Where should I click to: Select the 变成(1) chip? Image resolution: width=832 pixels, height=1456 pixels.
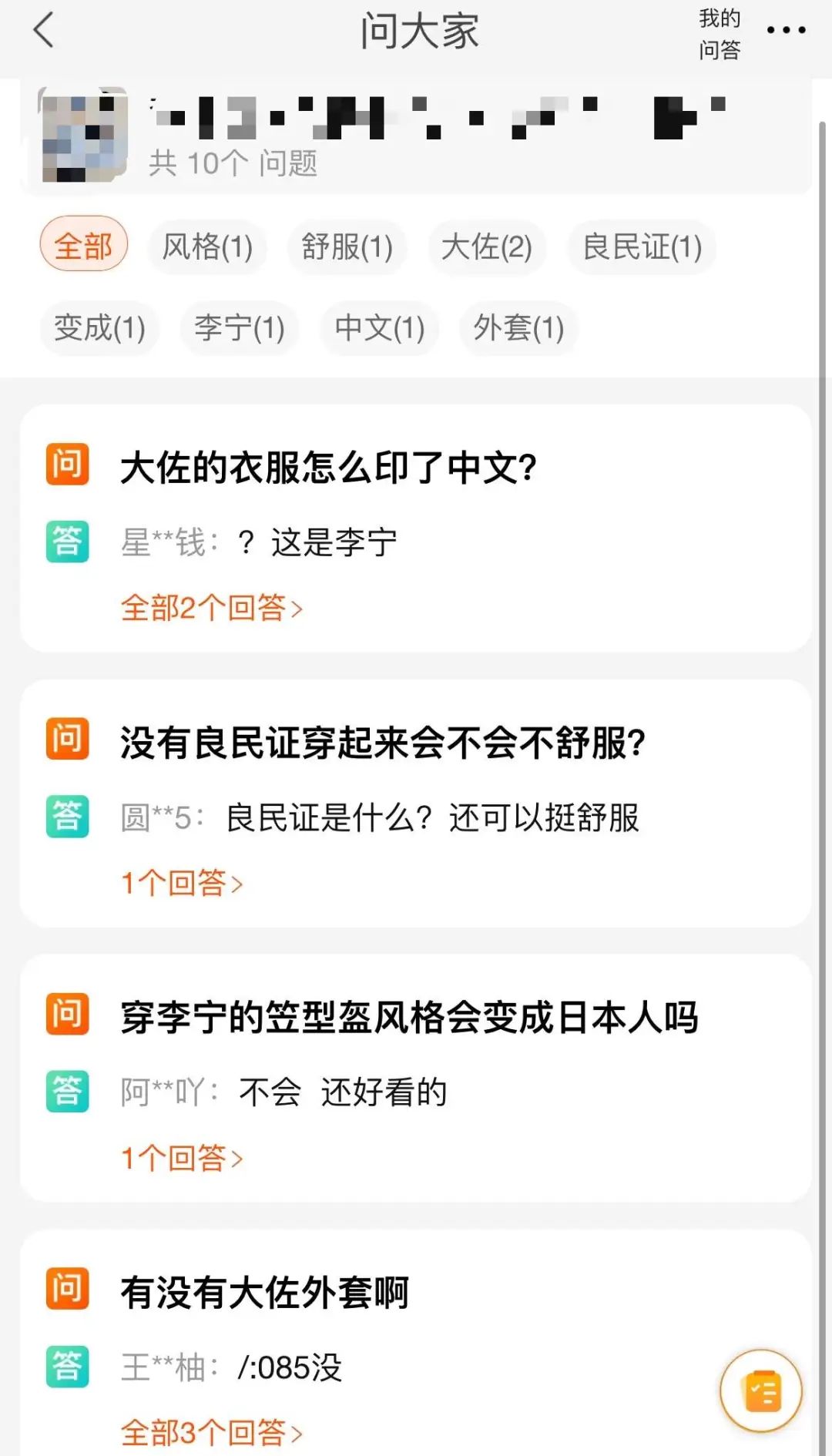click(99, 328)
